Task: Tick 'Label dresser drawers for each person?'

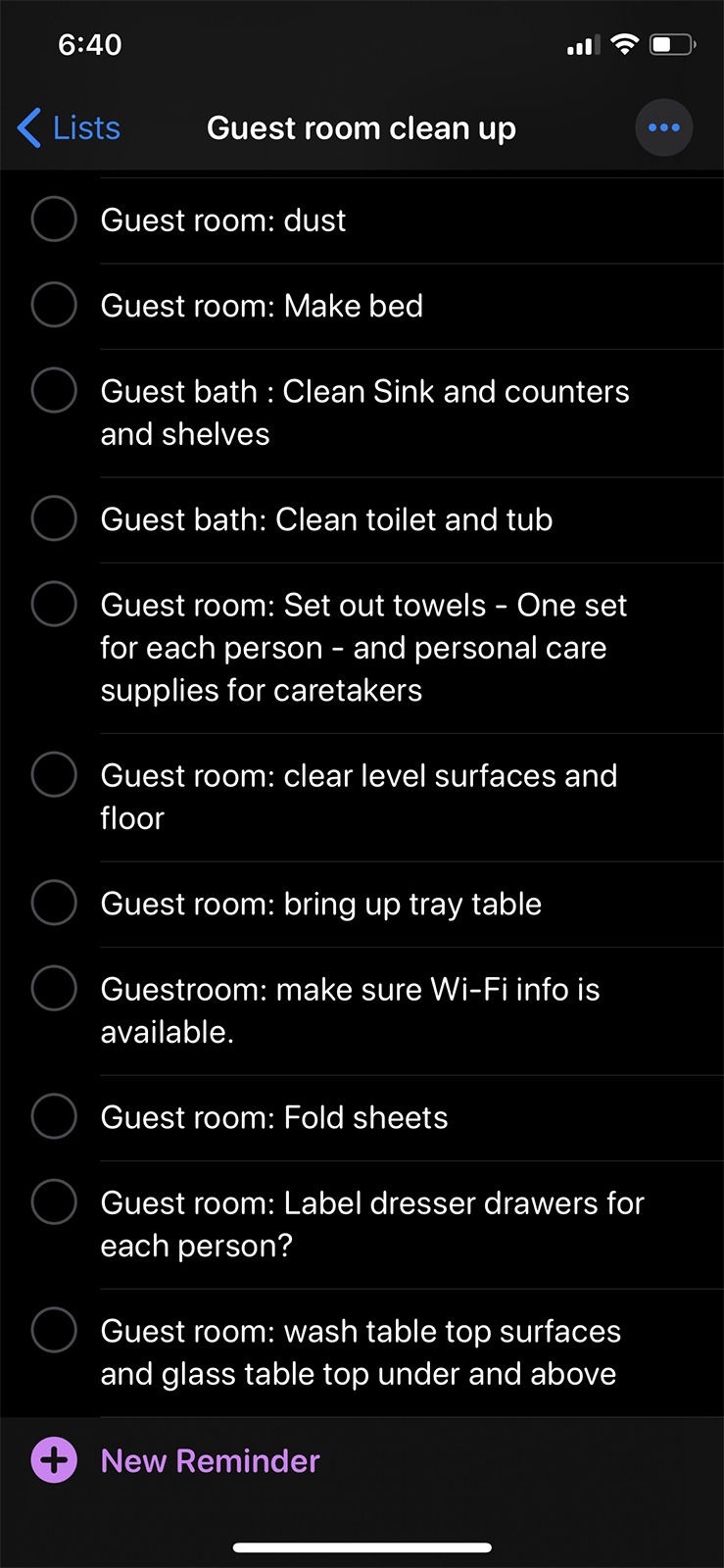Action: coord(54,1202)
